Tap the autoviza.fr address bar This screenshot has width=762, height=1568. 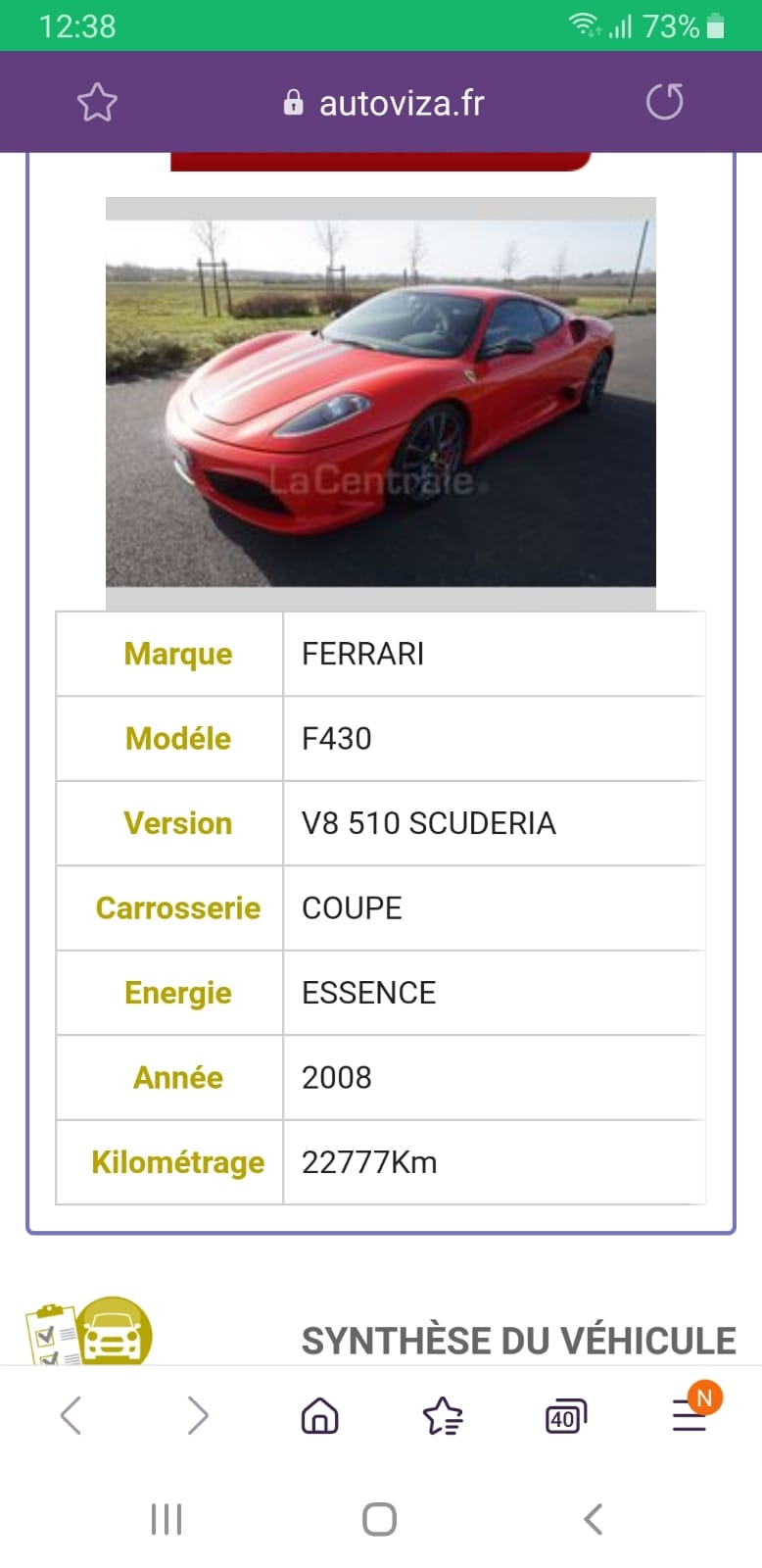tap(384, 102)
